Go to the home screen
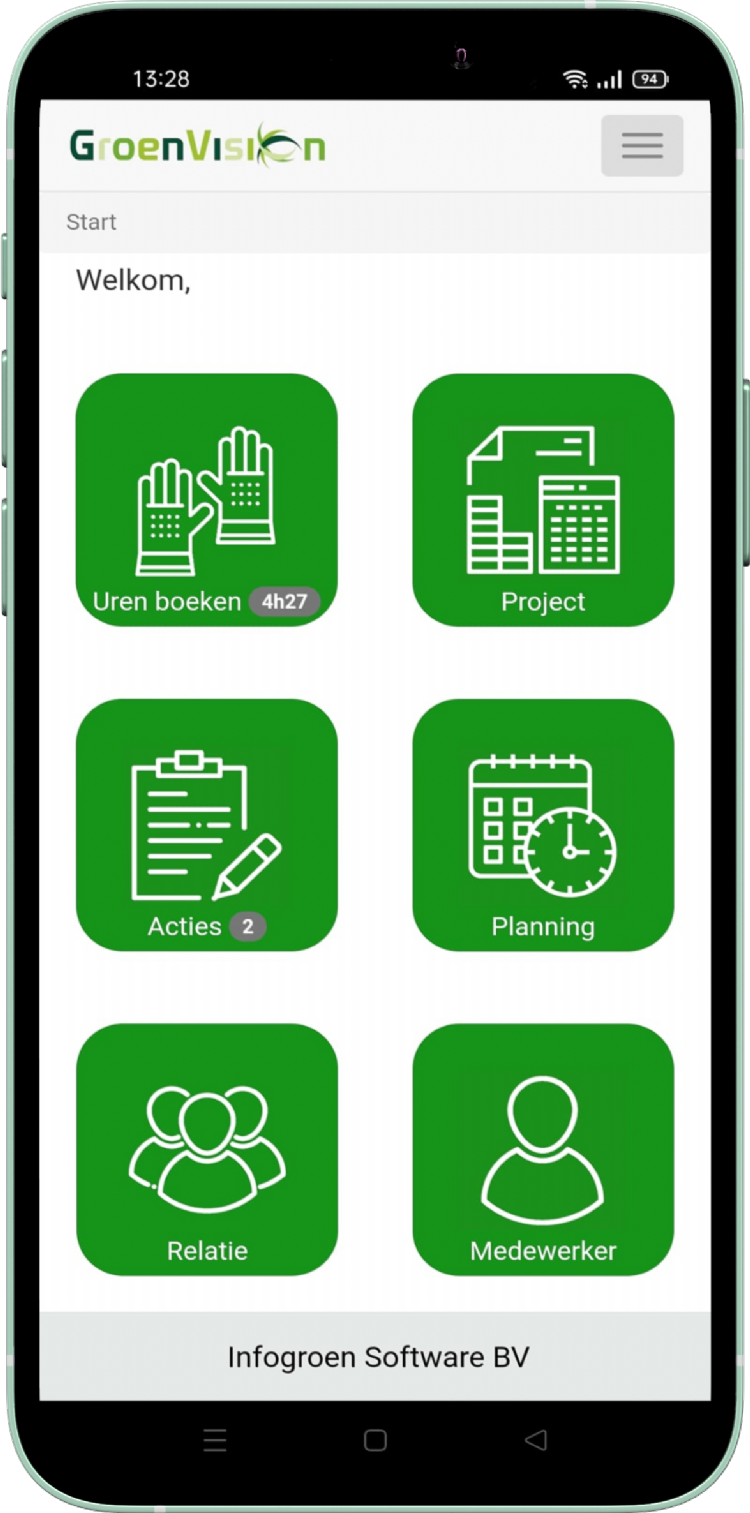 pos(375,1440)
